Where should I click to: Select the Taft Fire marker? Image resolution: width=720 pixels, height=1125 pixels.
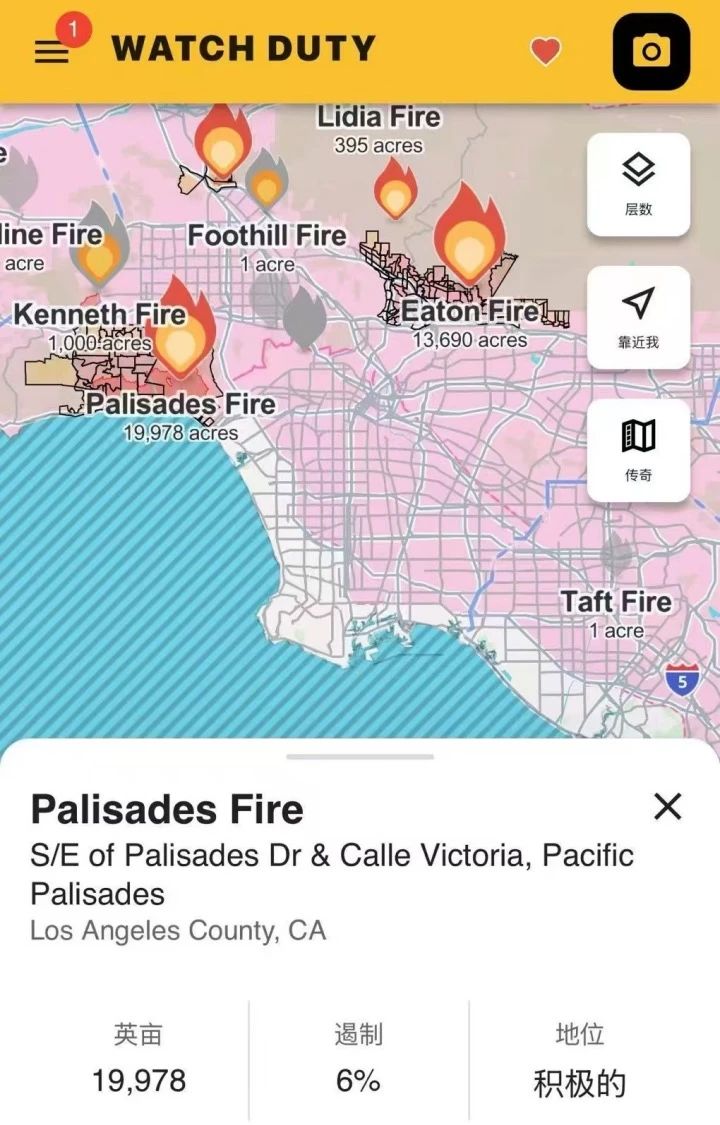(x=616, y=555)
